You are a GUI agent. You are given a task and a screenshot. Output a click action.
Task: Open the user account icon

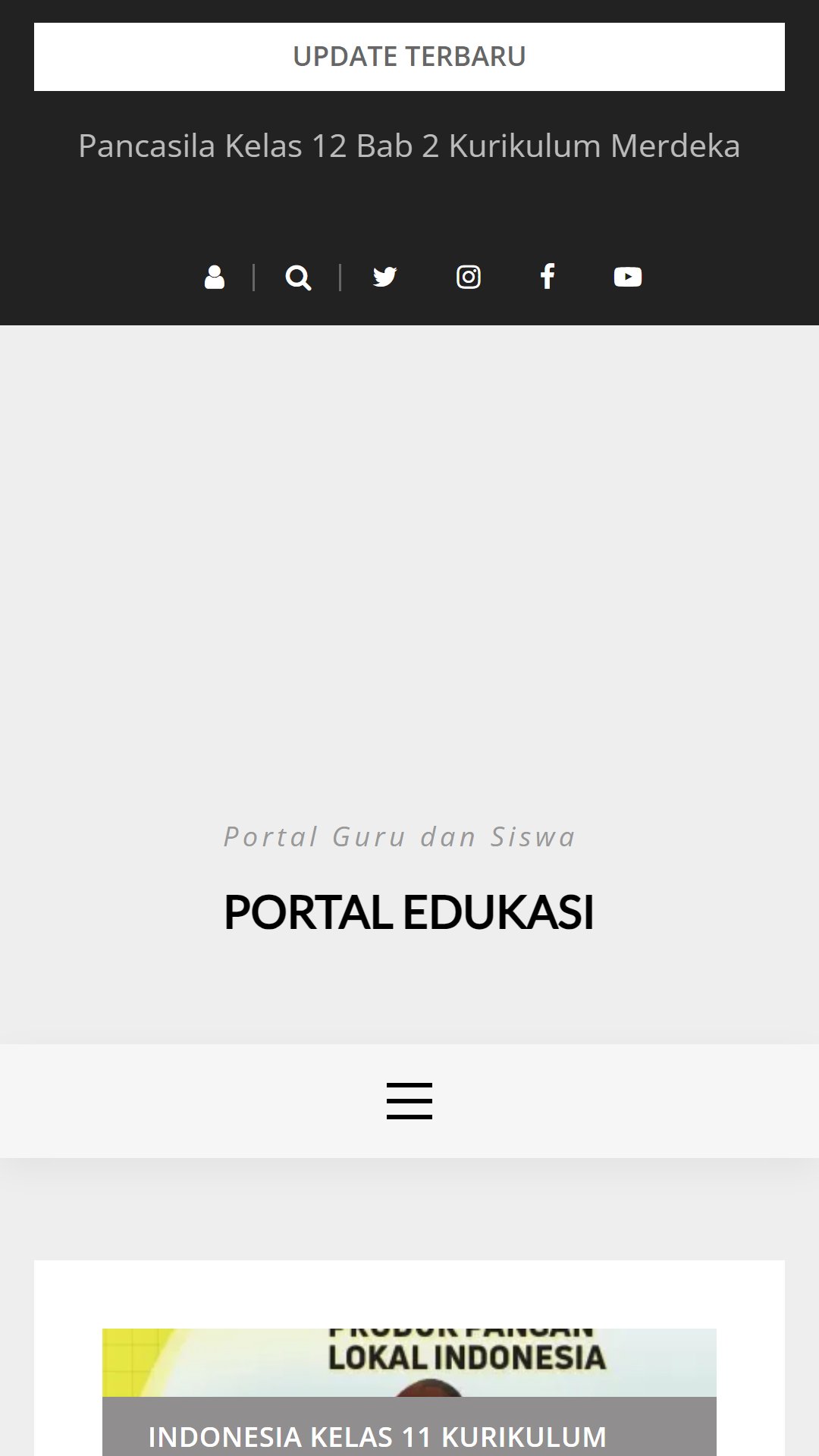215,278
